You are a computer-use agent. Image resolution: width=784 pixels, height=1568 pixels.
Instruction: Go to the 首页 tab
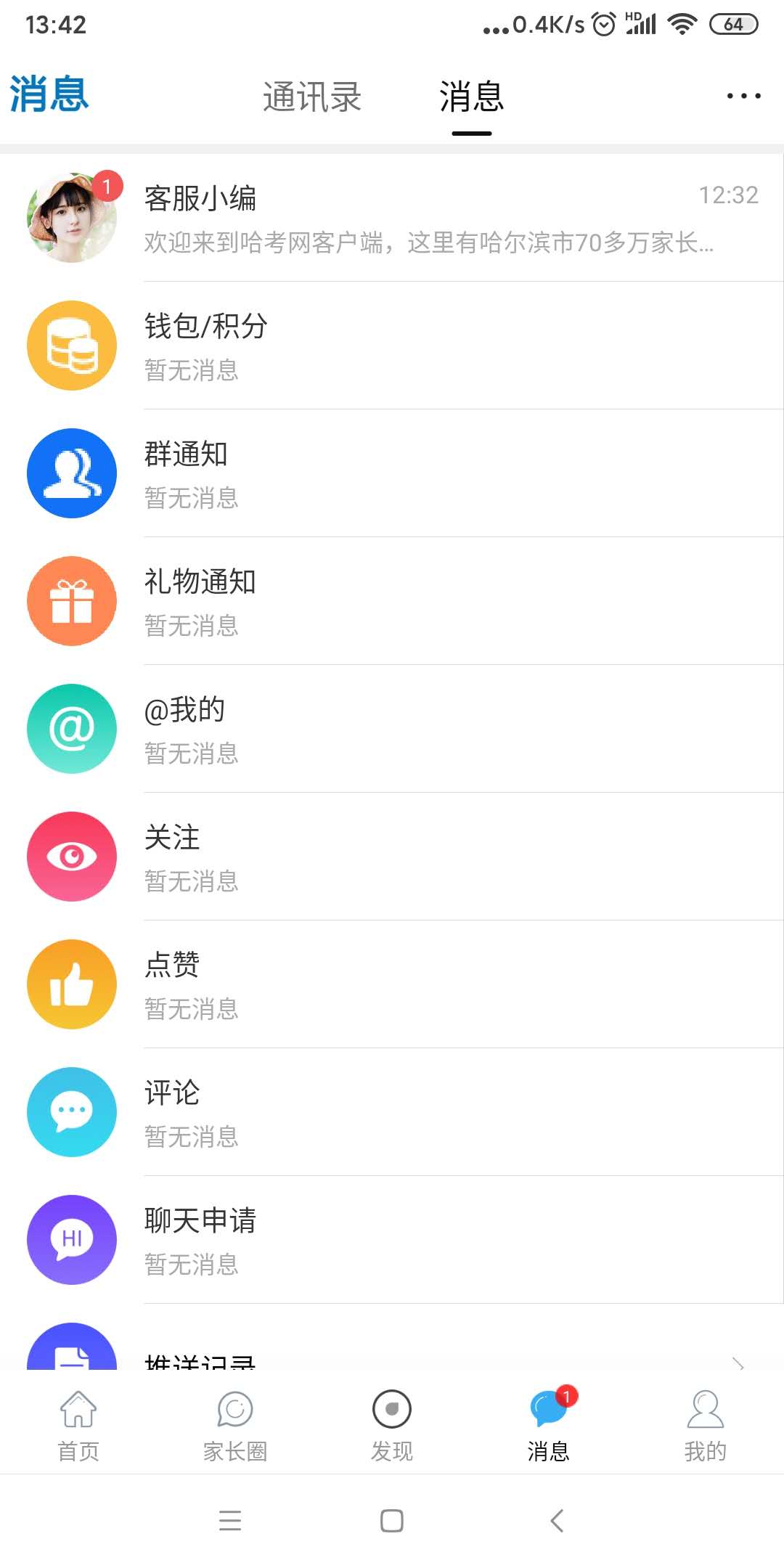coord(78,1424)
